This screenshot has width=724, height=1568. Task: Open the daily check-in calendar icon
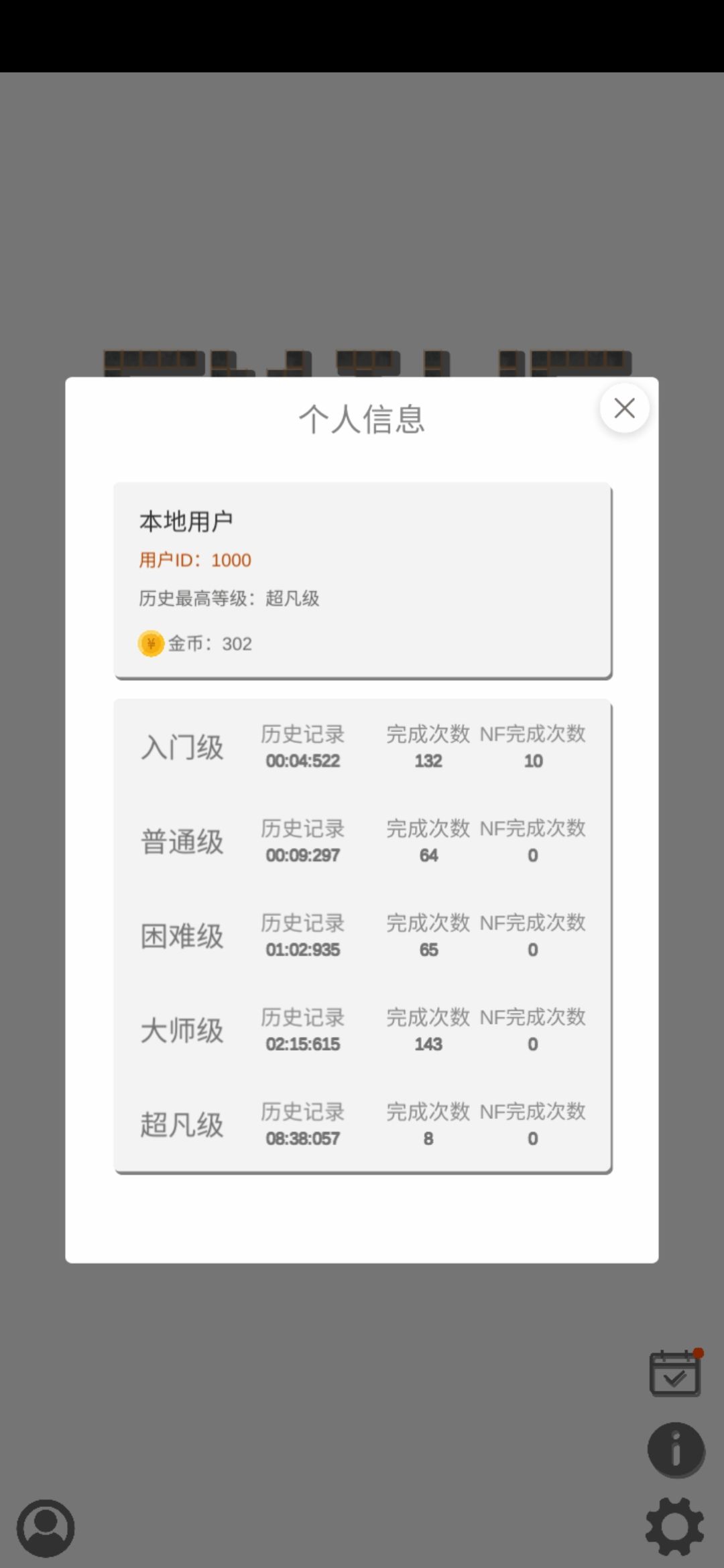click(676, 1373)
